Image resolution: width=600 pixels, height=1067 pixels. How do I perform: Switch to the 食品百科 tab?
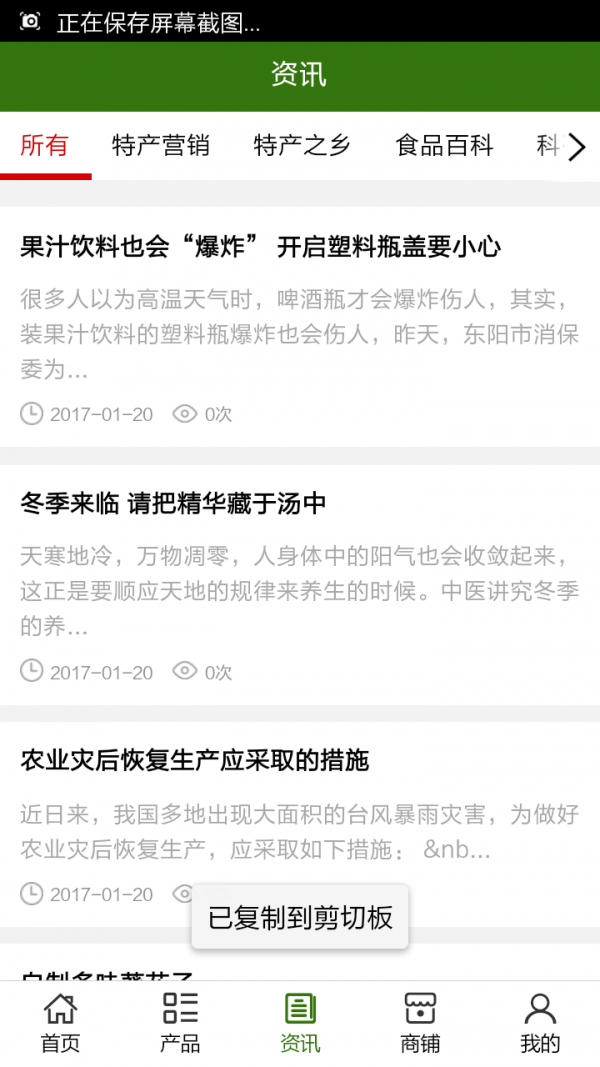pos(444,146)
